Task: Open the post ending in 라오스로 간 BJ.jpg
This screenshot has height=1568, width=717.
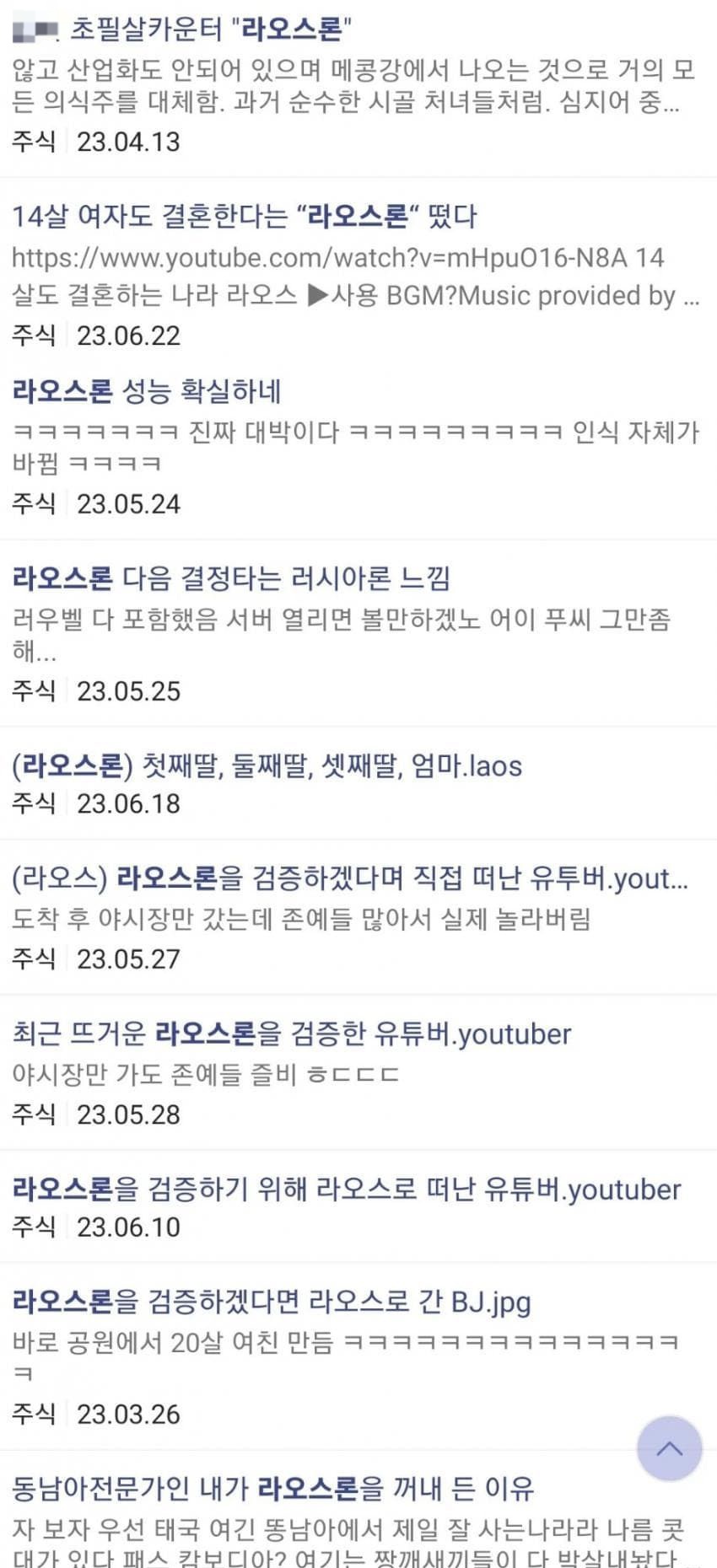Action: 272,1302
